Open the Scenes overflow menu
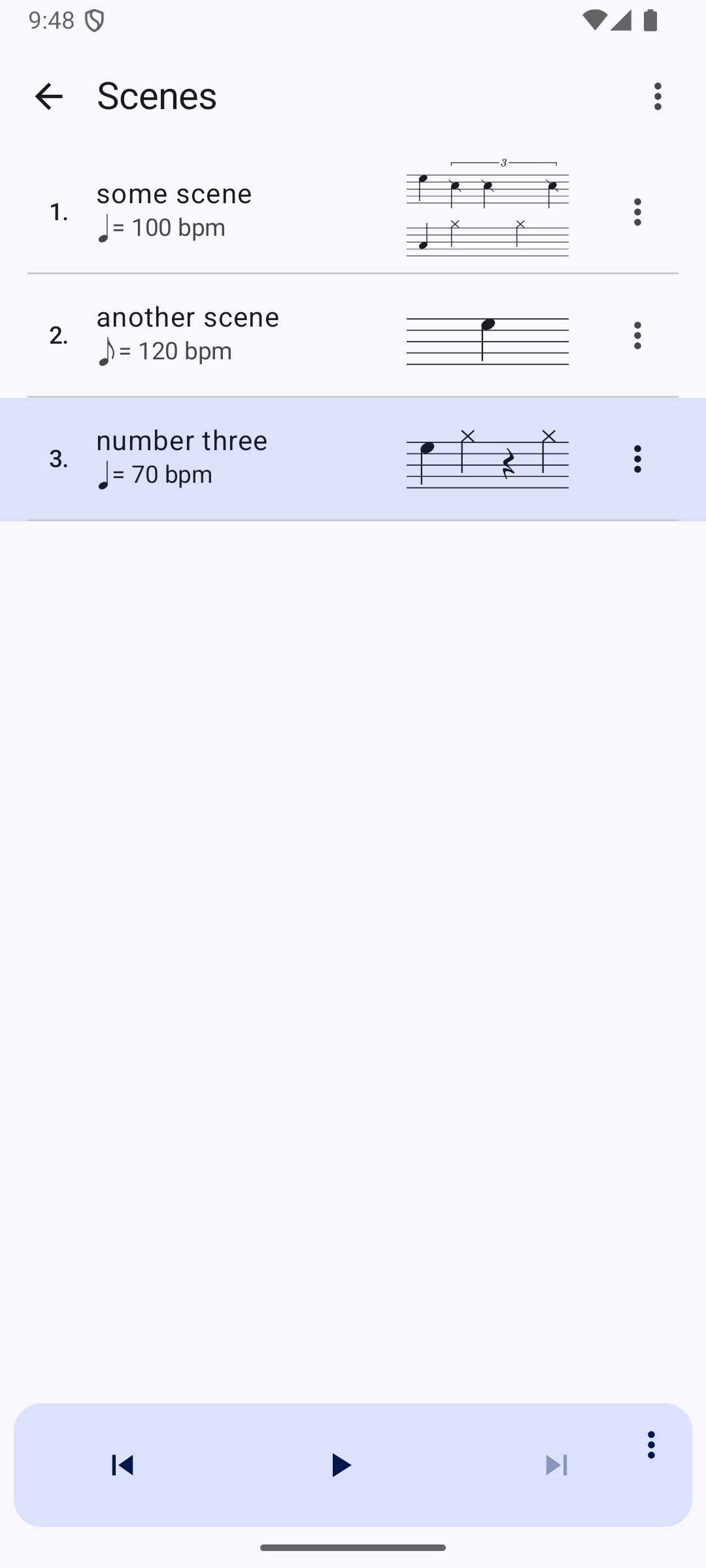 pos(658,97)
